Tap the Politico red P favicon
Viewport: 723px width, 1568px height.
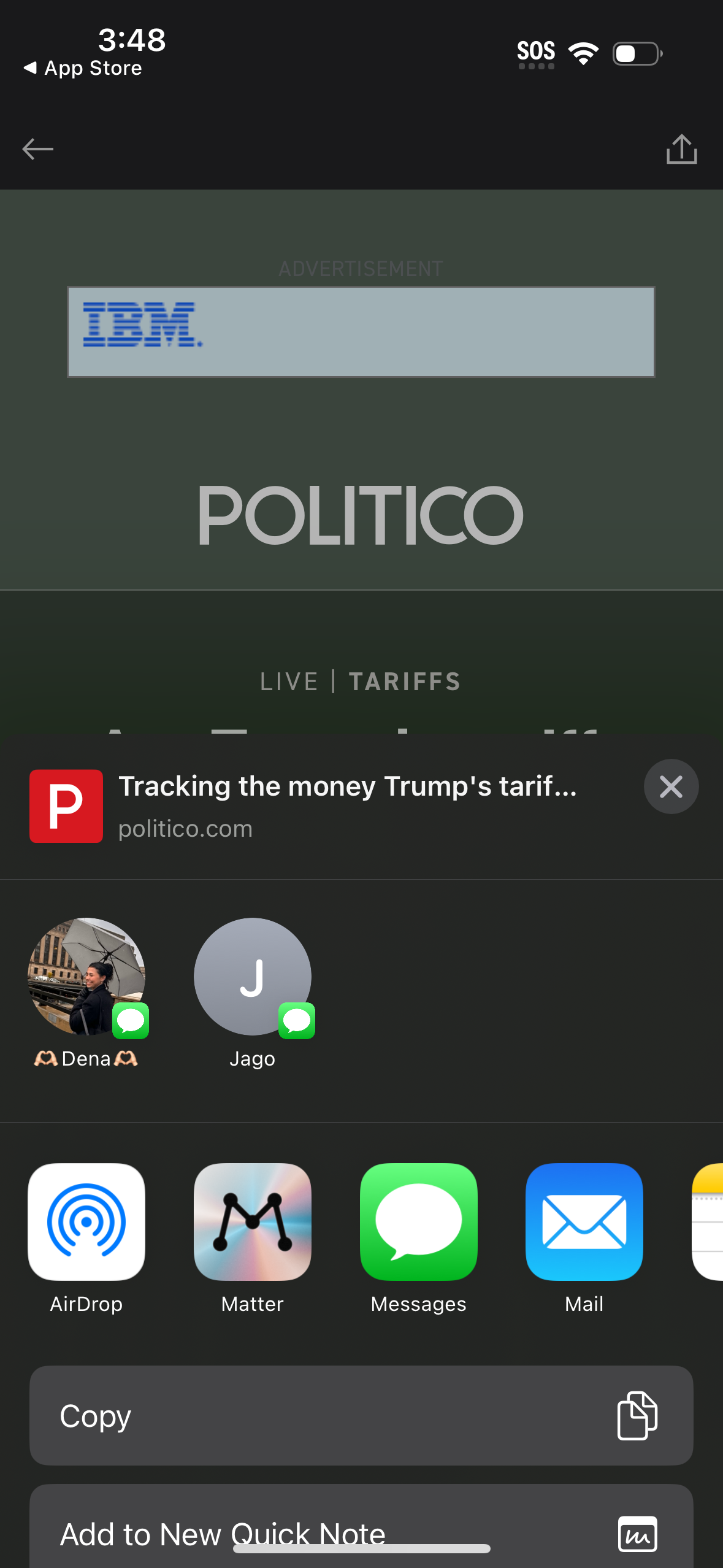(x=66, y=805)
